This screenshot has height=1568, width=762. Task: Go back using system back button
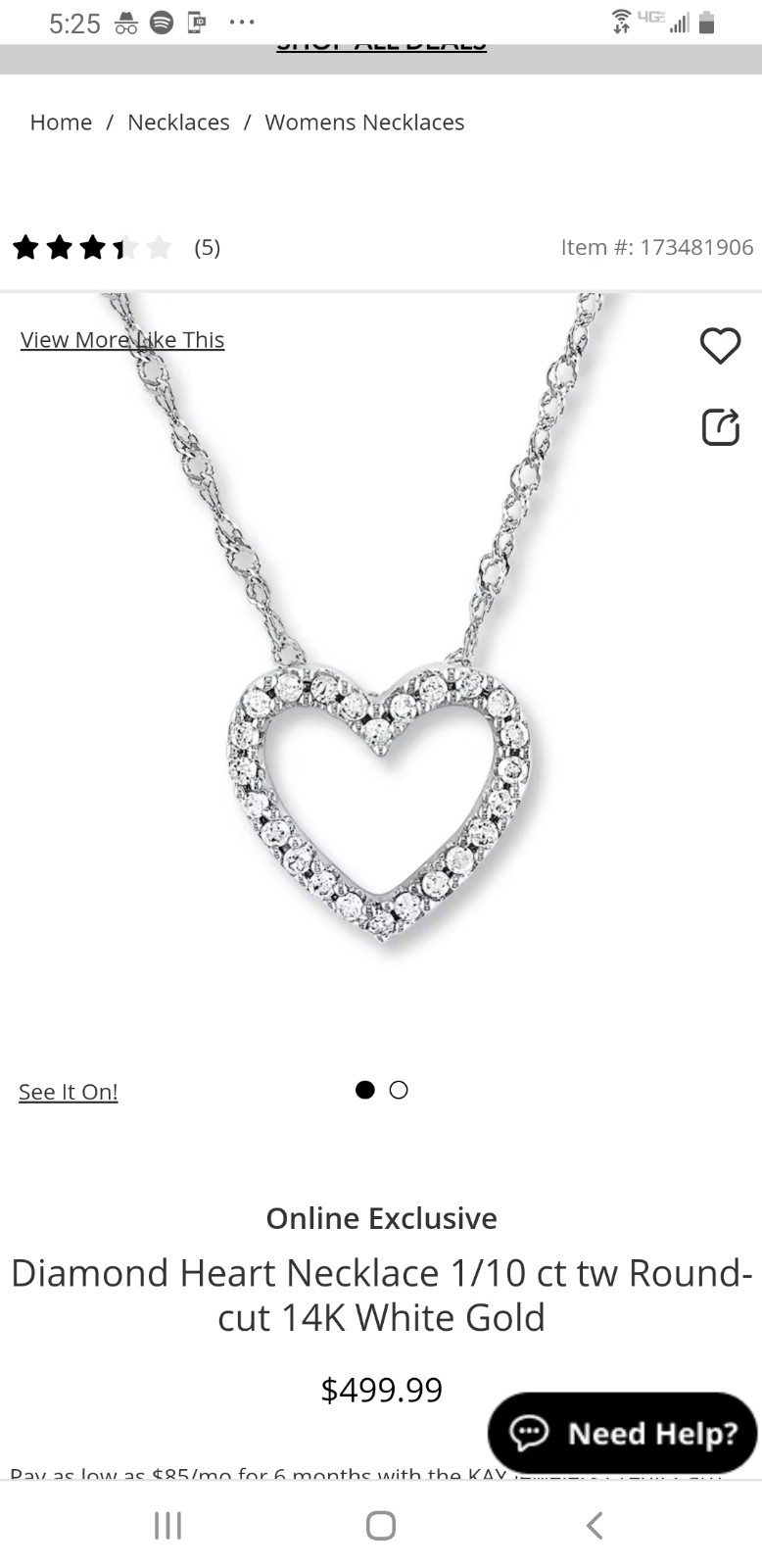click(594, 1525)
